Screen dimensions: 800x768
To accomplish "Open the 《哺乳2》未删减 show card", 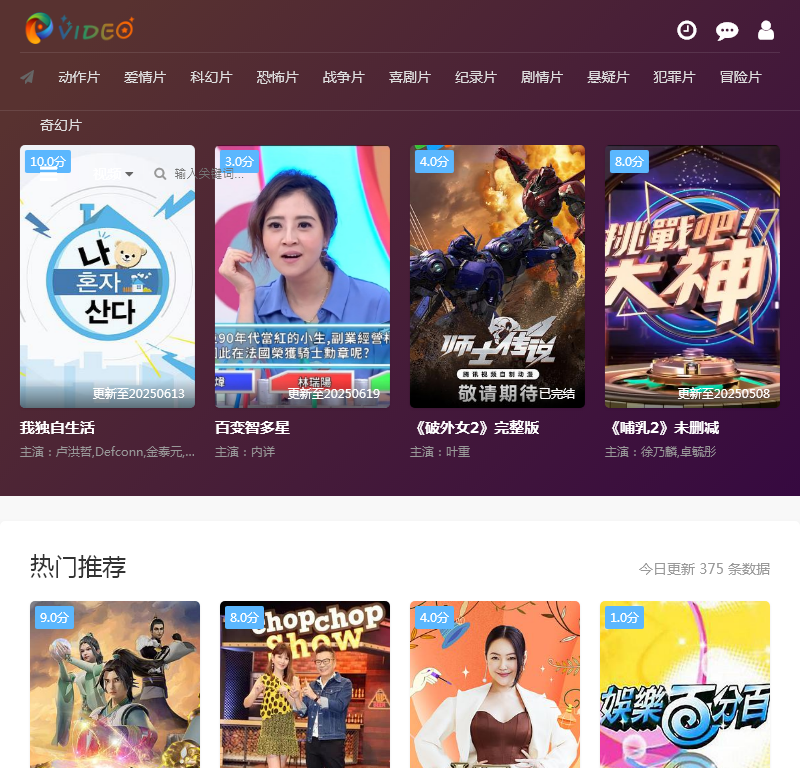I will pyautogui.click(x=692, y=277).
